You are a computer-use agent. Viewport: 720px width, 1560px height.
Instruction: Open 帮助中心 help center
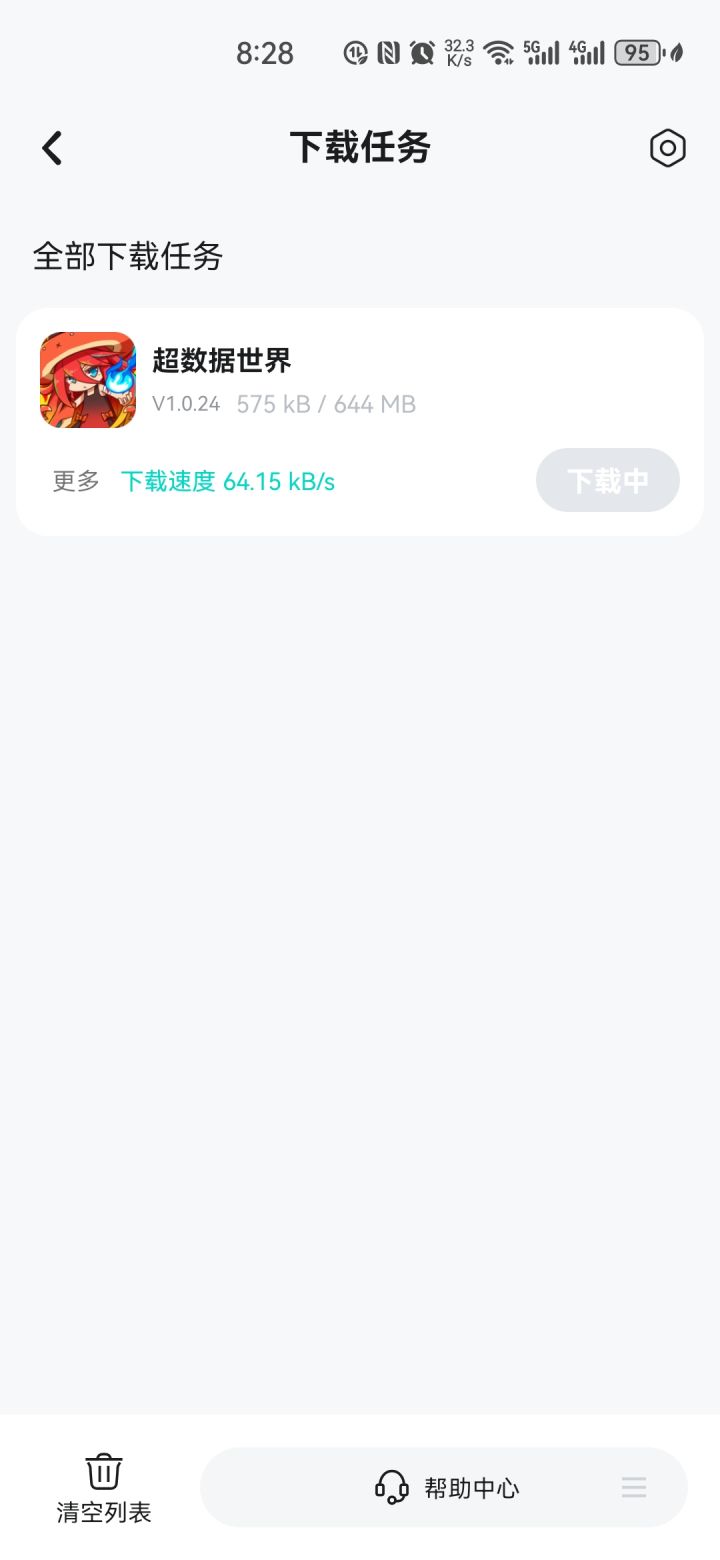[447, 1488]
